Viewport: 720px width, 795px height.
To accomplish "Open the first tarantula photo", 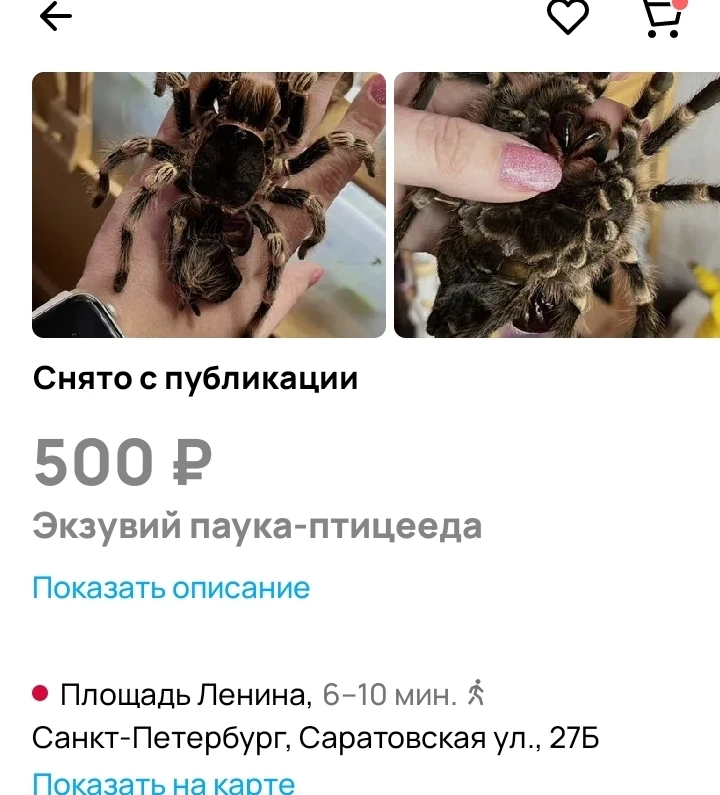I will [209, 205].
